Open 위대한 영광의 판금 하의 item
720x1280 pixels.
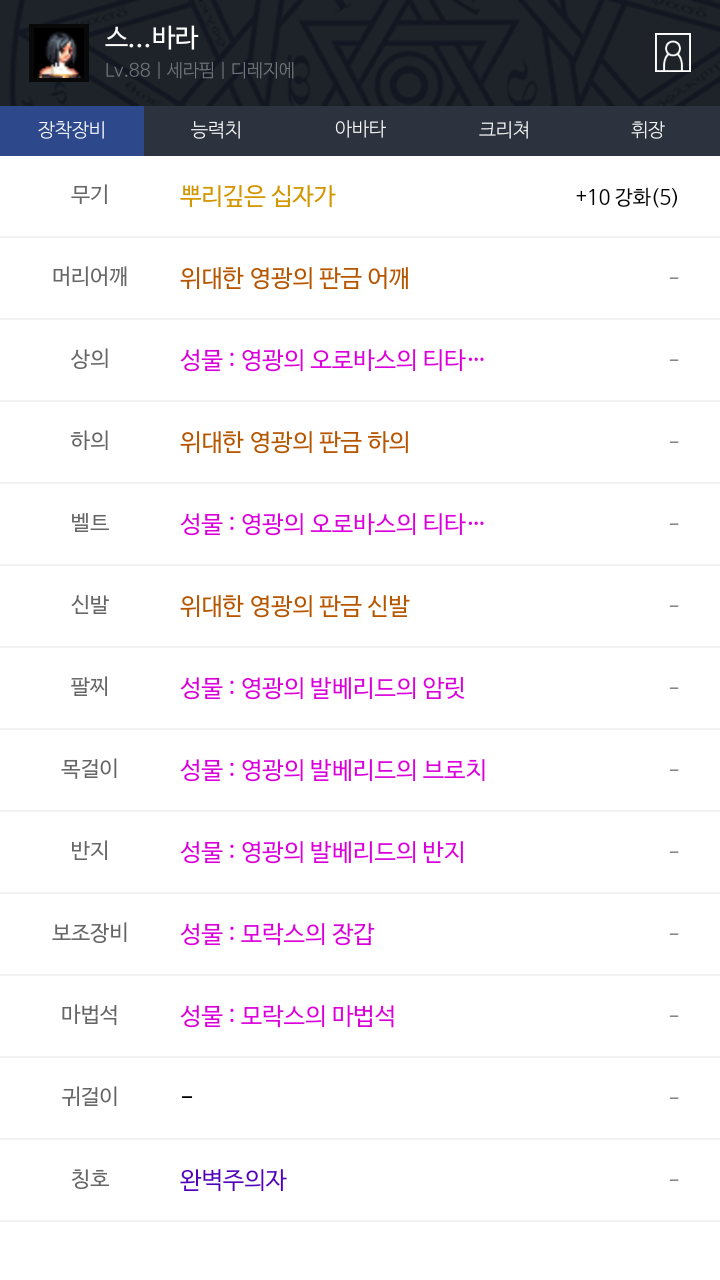click(295, 442)
